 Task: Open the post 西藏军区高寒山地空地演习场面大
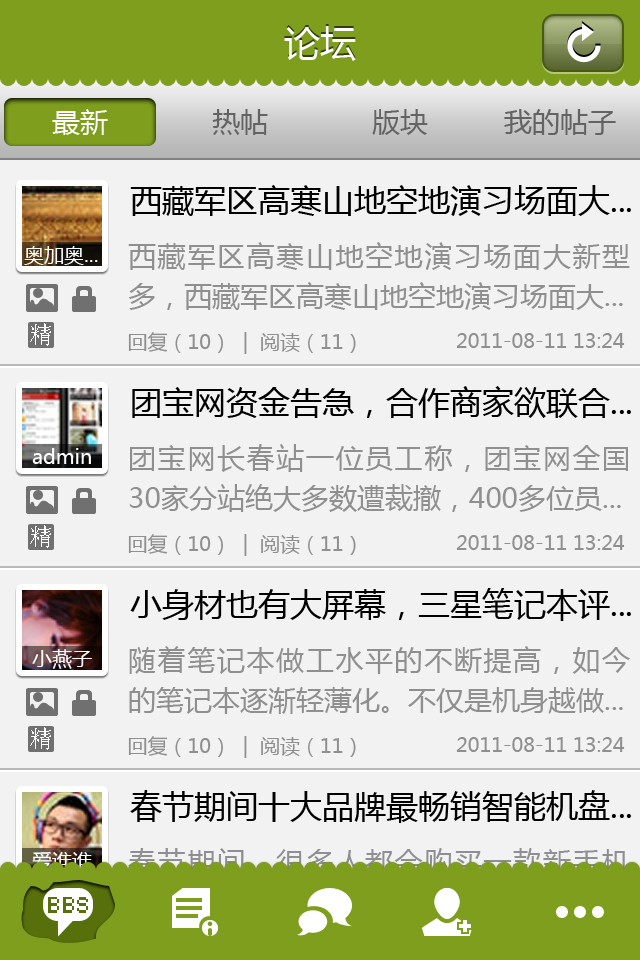381,202
